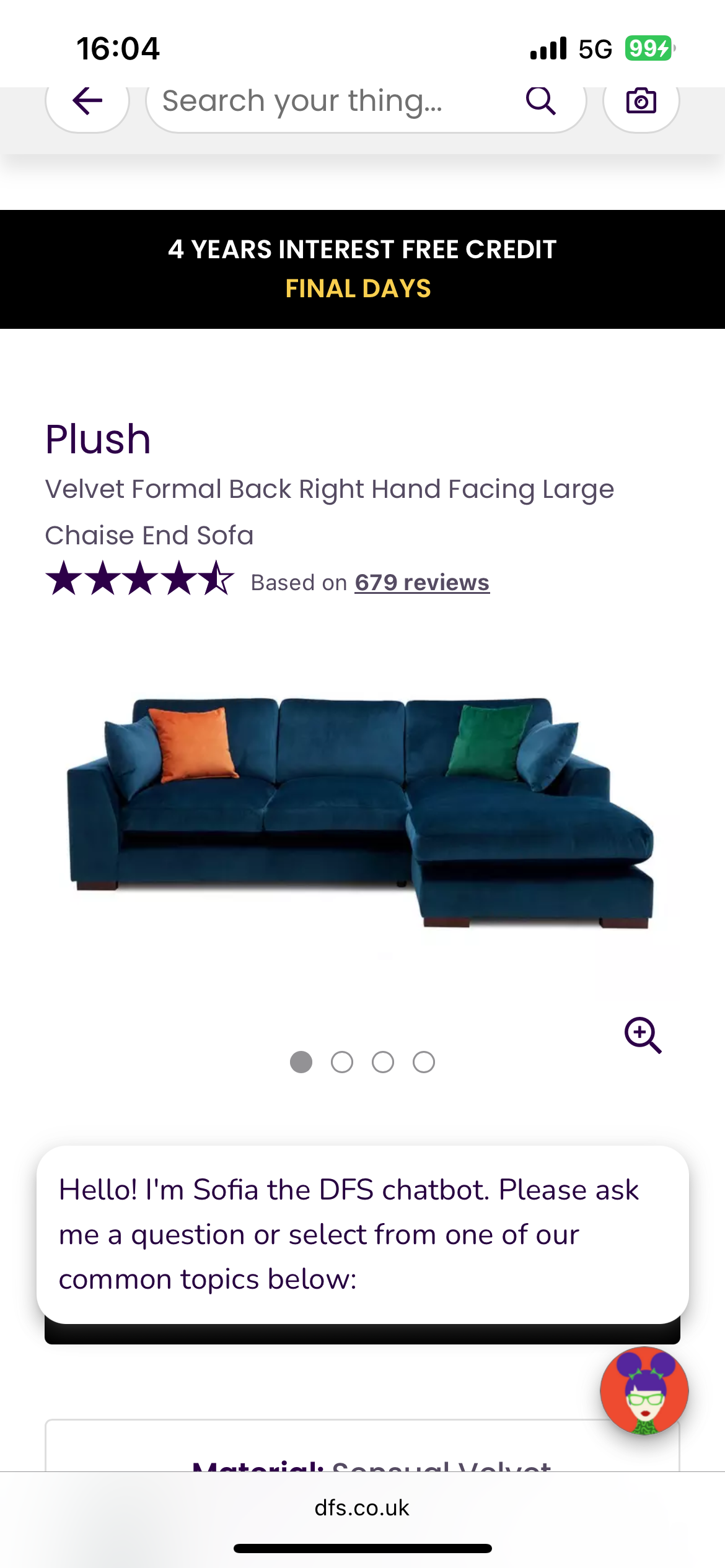Tap the dfs.co.uk address bar
This screenshot has height=1568, width=725.
pyautogui.click(x=362, y=1508)
